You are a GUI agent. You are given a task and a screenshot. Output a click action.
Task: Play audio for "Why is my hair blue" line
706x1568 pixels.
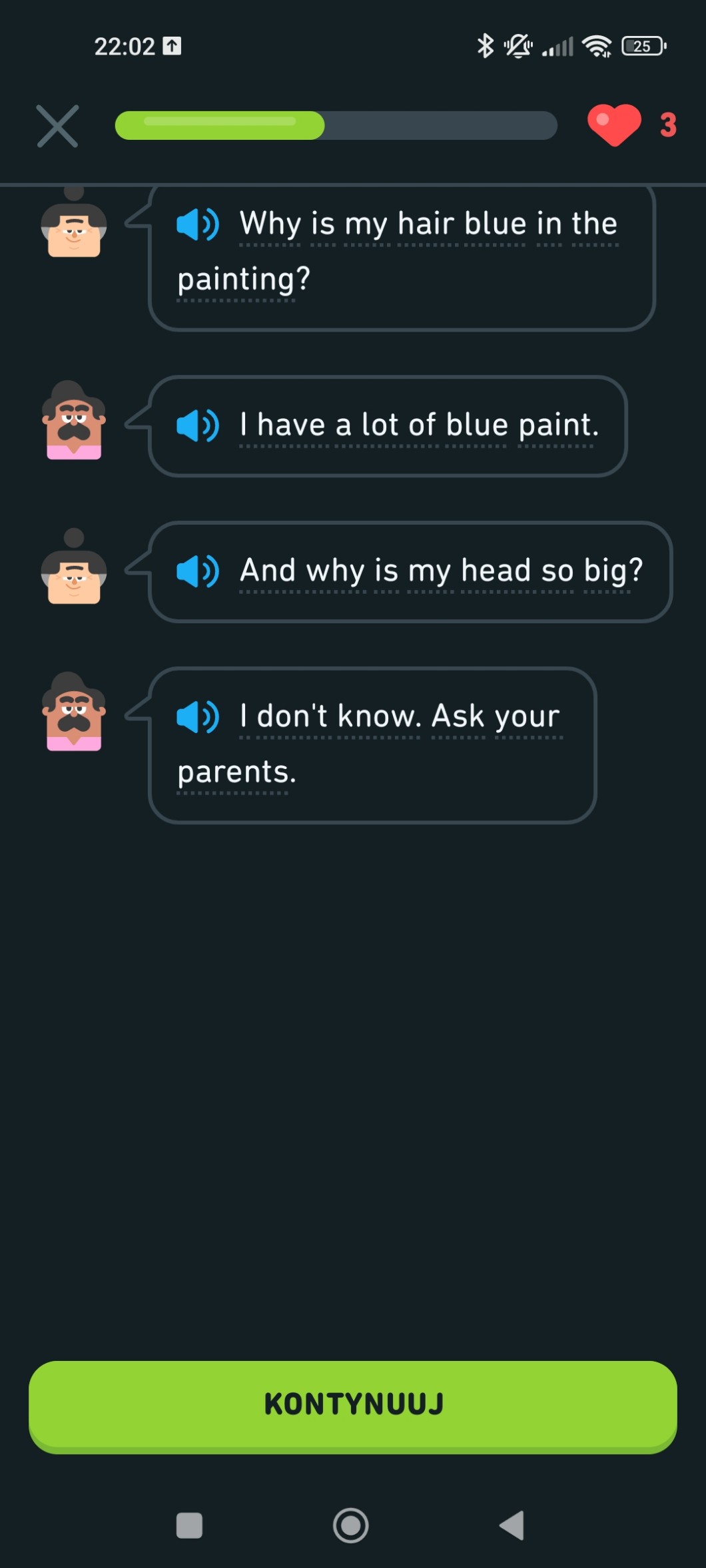point(197,224)
